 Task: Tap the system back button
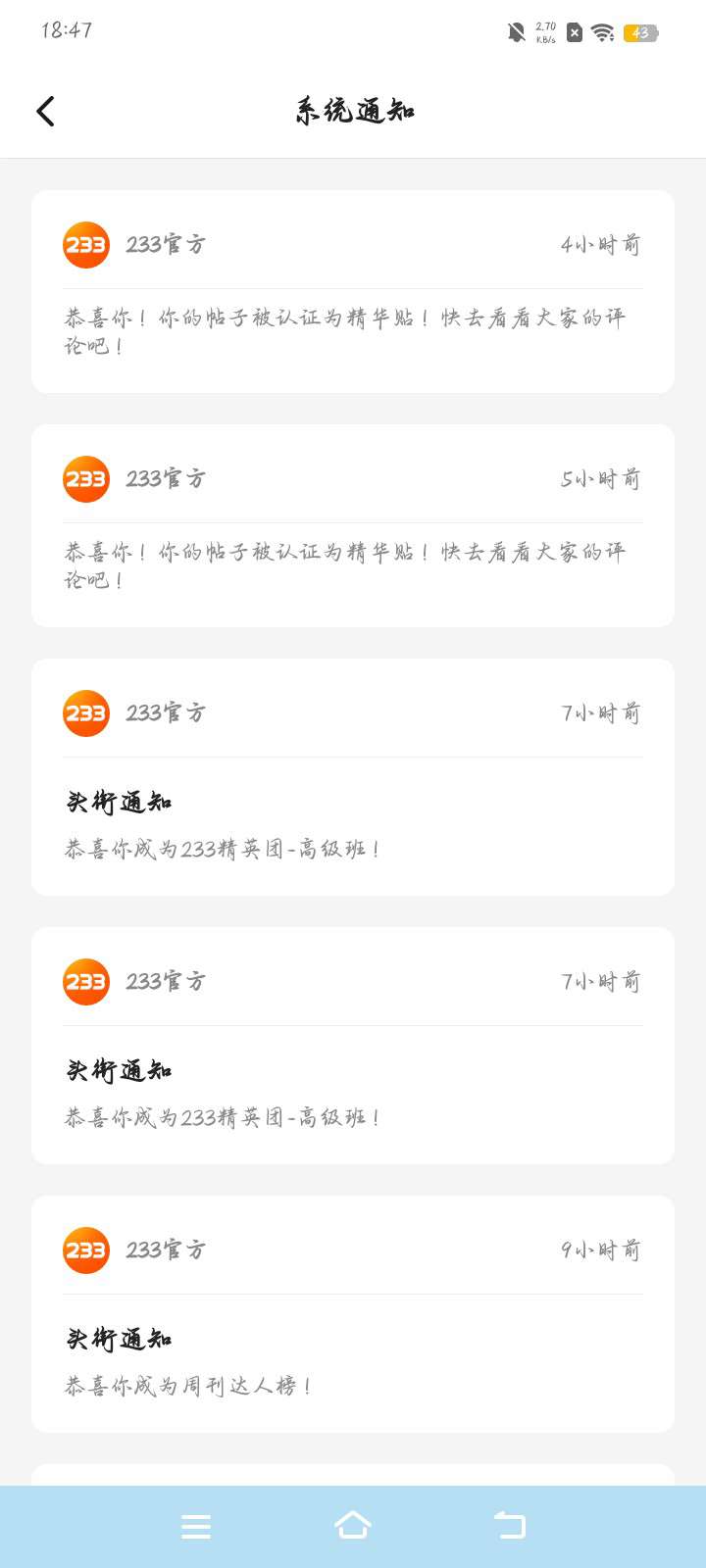point(510,1526)
